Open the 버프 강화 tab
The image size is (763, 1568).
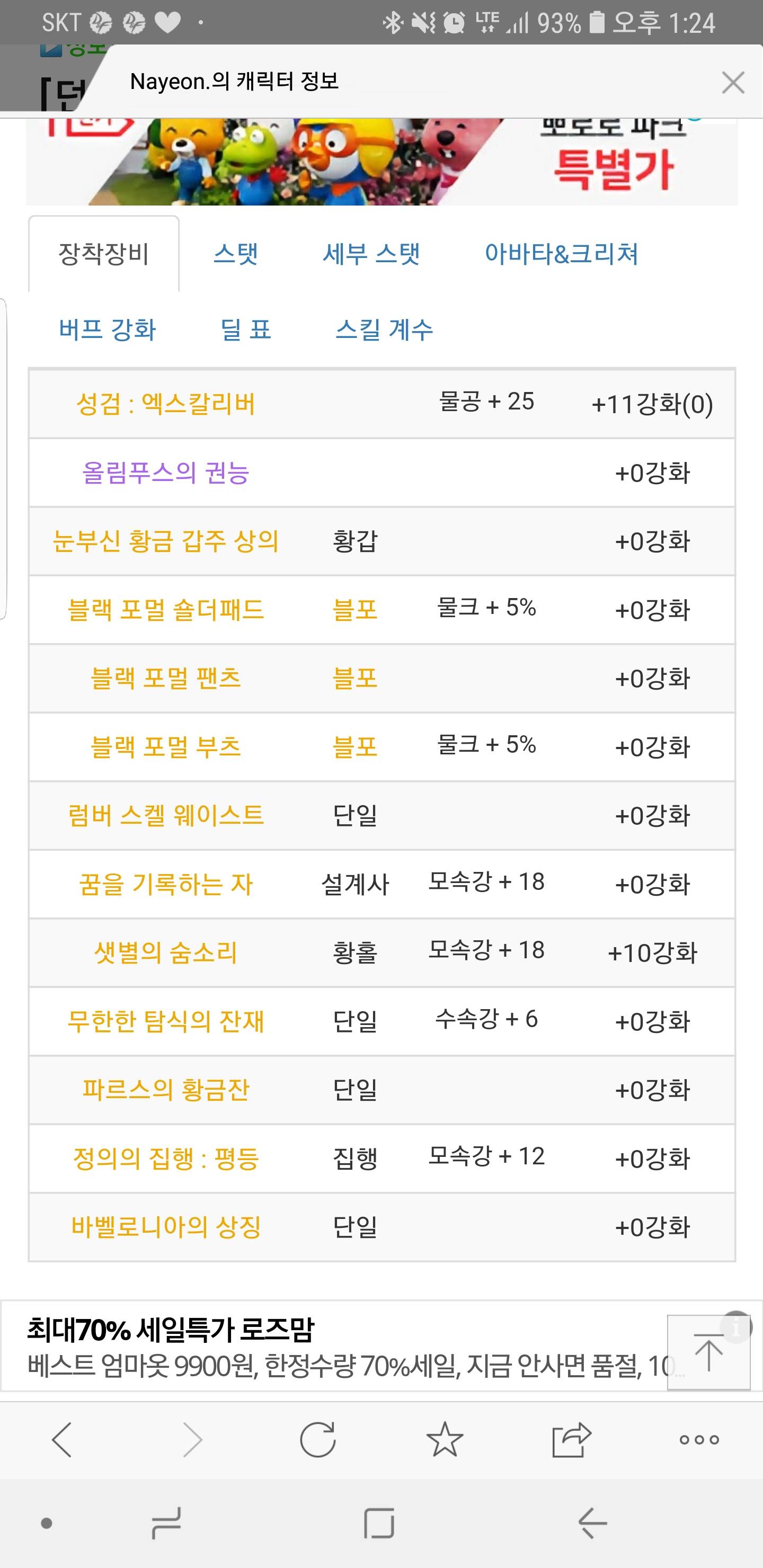click(107, 329)
